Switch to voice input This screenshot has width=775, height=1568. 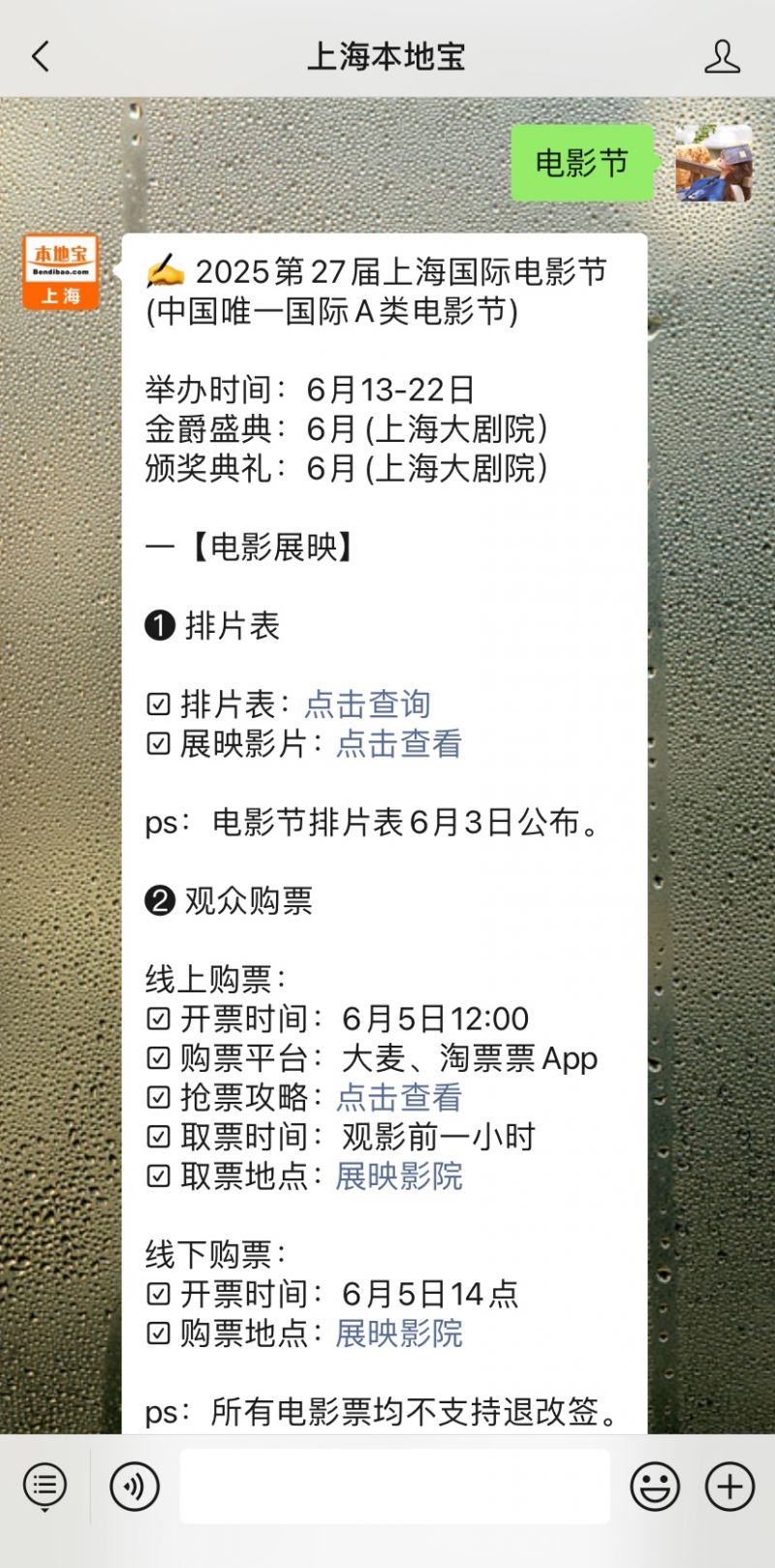click(x=135, y=1486)
